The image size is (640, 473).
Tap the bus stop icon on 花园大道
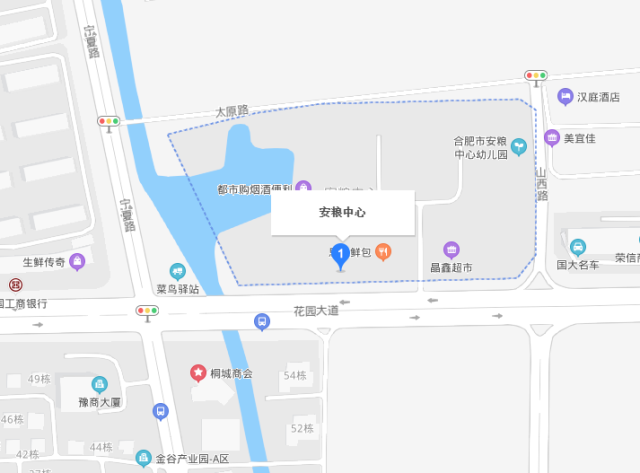tap(262, 322)
